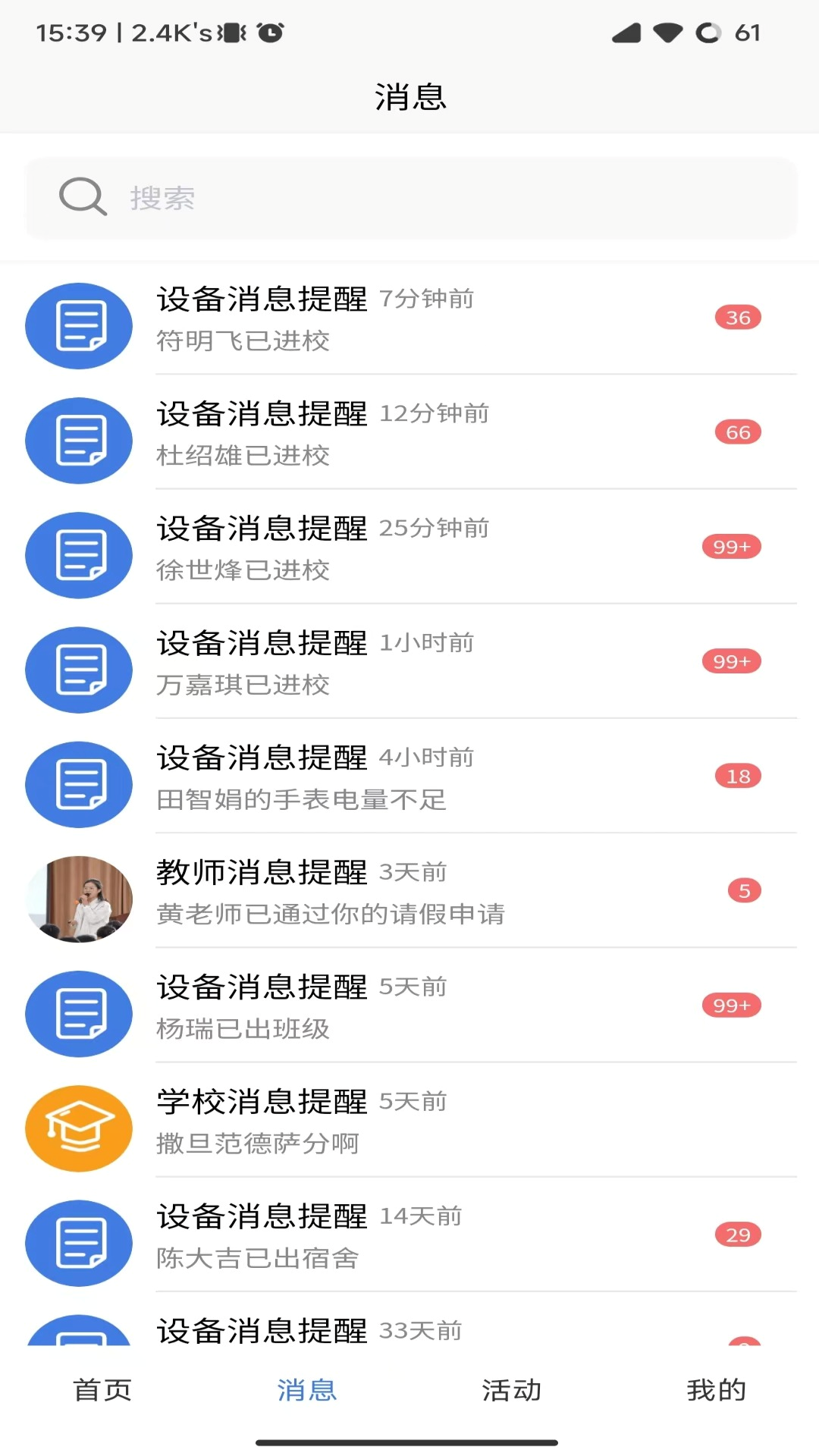Open the 符明飞已进校 device message
This screenshot has height=1456, width=819.
409,319
